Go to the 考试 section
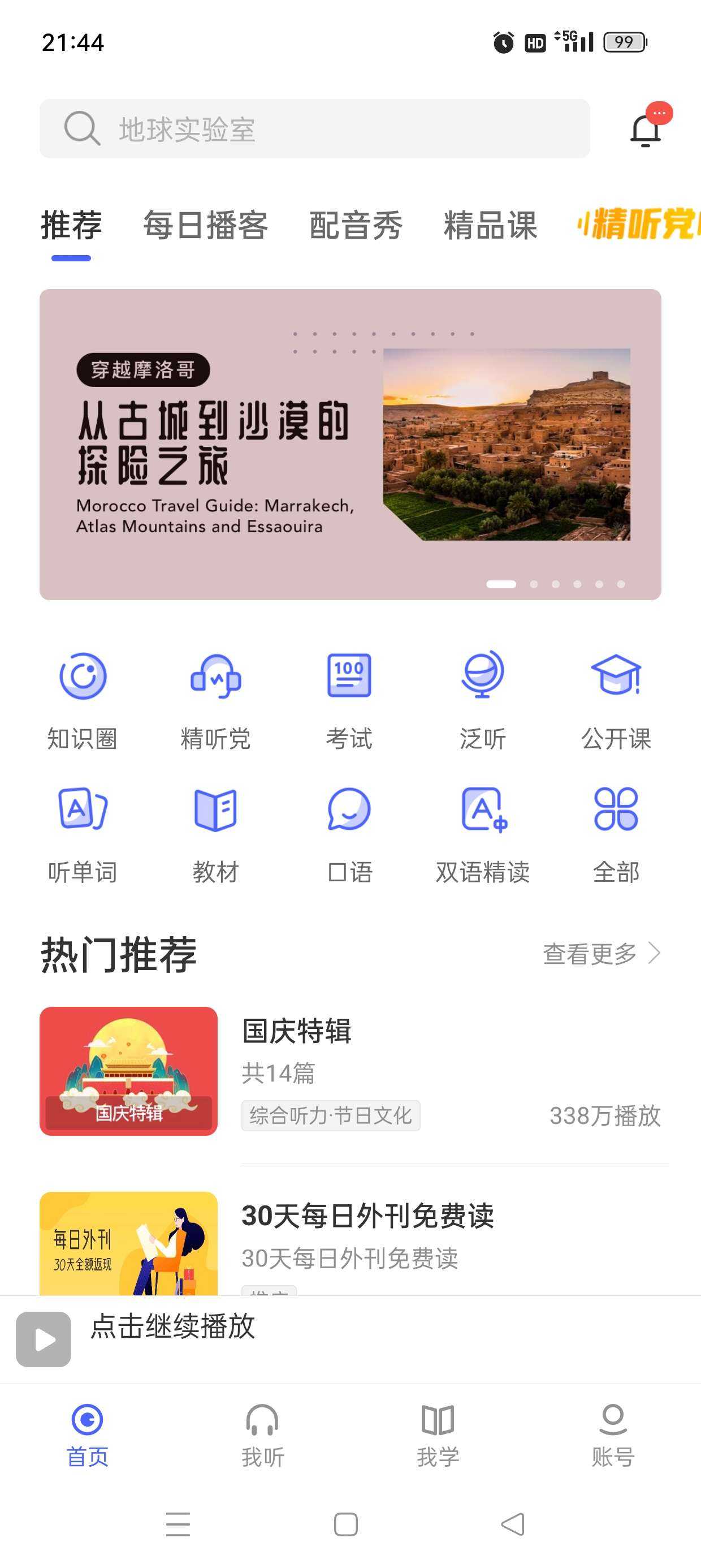 tap(349, 700)
